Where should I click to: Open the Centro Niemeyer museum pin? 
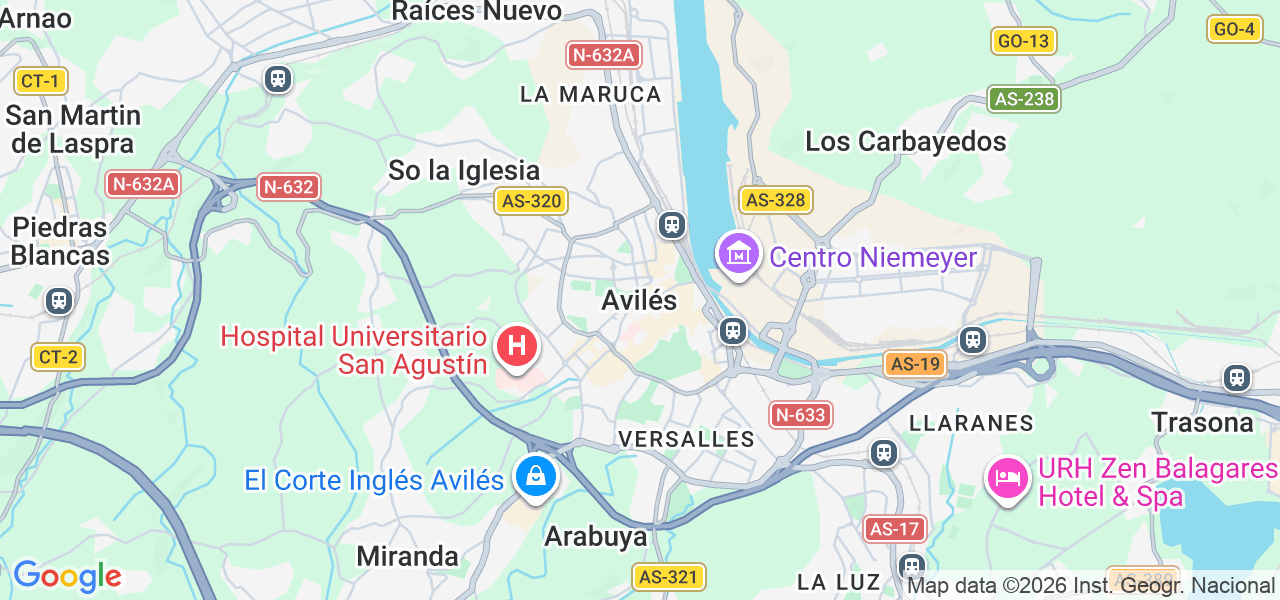click(x=739, y=254)
